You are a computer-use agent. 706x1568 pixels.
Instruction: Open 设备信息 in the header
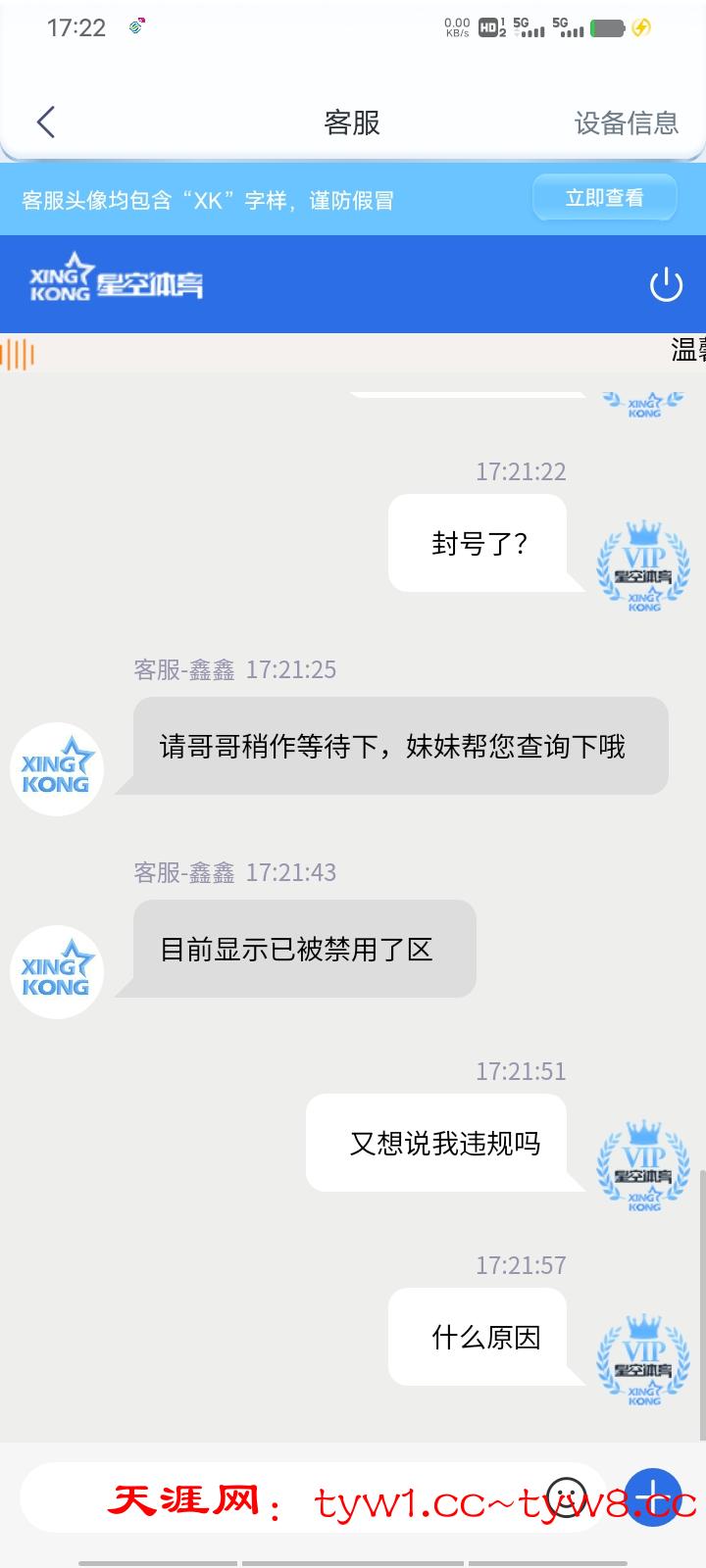[x=626, y=122]
